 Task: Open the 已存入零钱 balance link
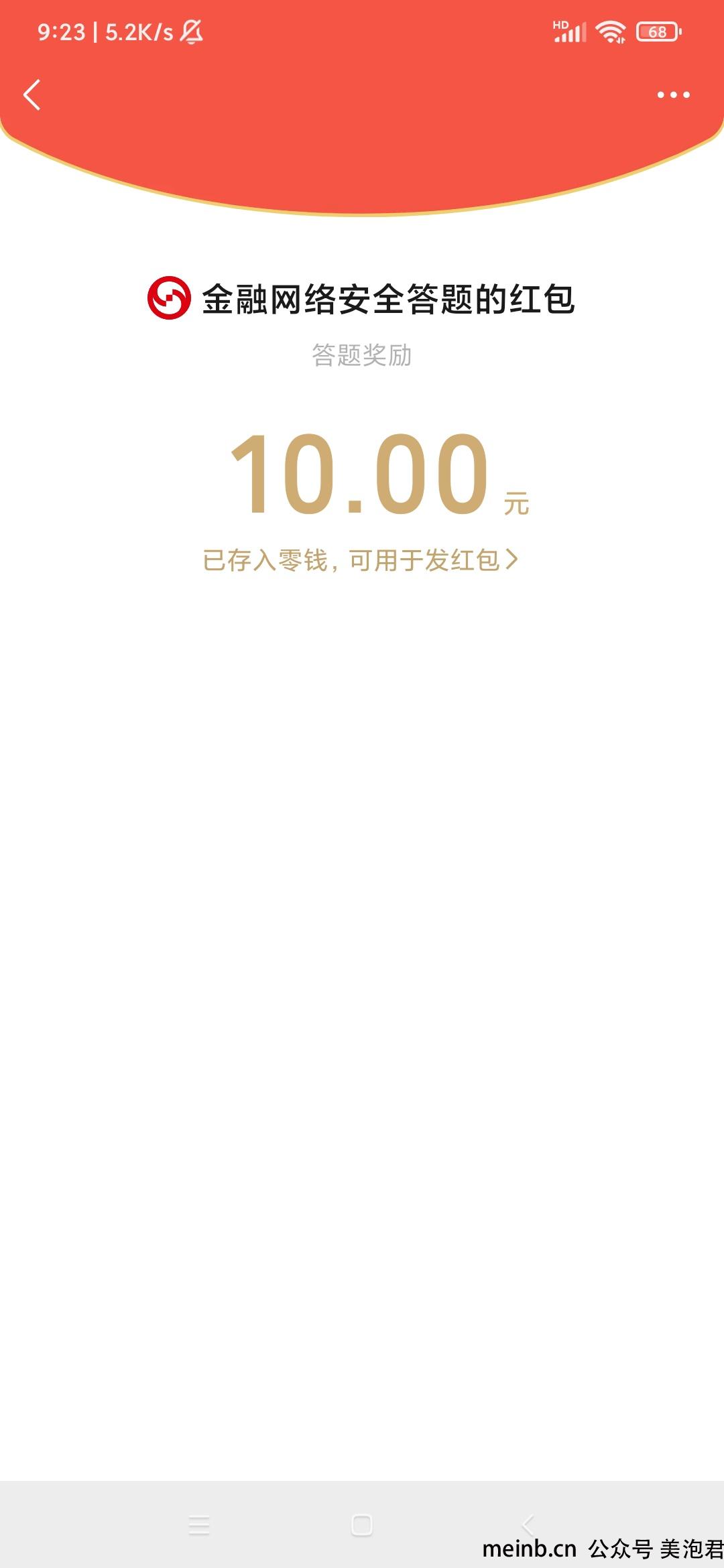tap(361, 560)
